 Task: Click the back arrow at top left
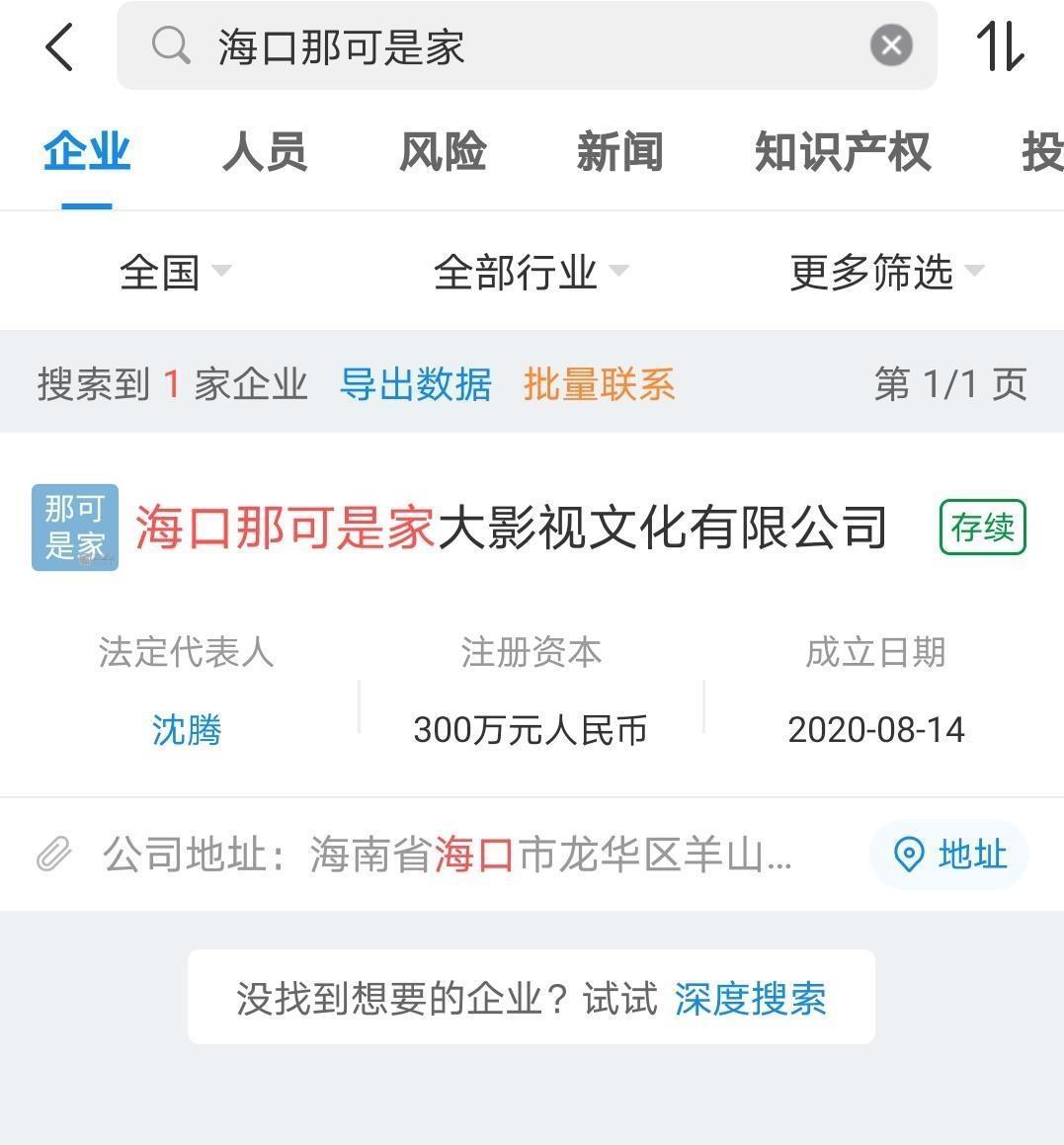pyautogui.click(x=58, y=45)
